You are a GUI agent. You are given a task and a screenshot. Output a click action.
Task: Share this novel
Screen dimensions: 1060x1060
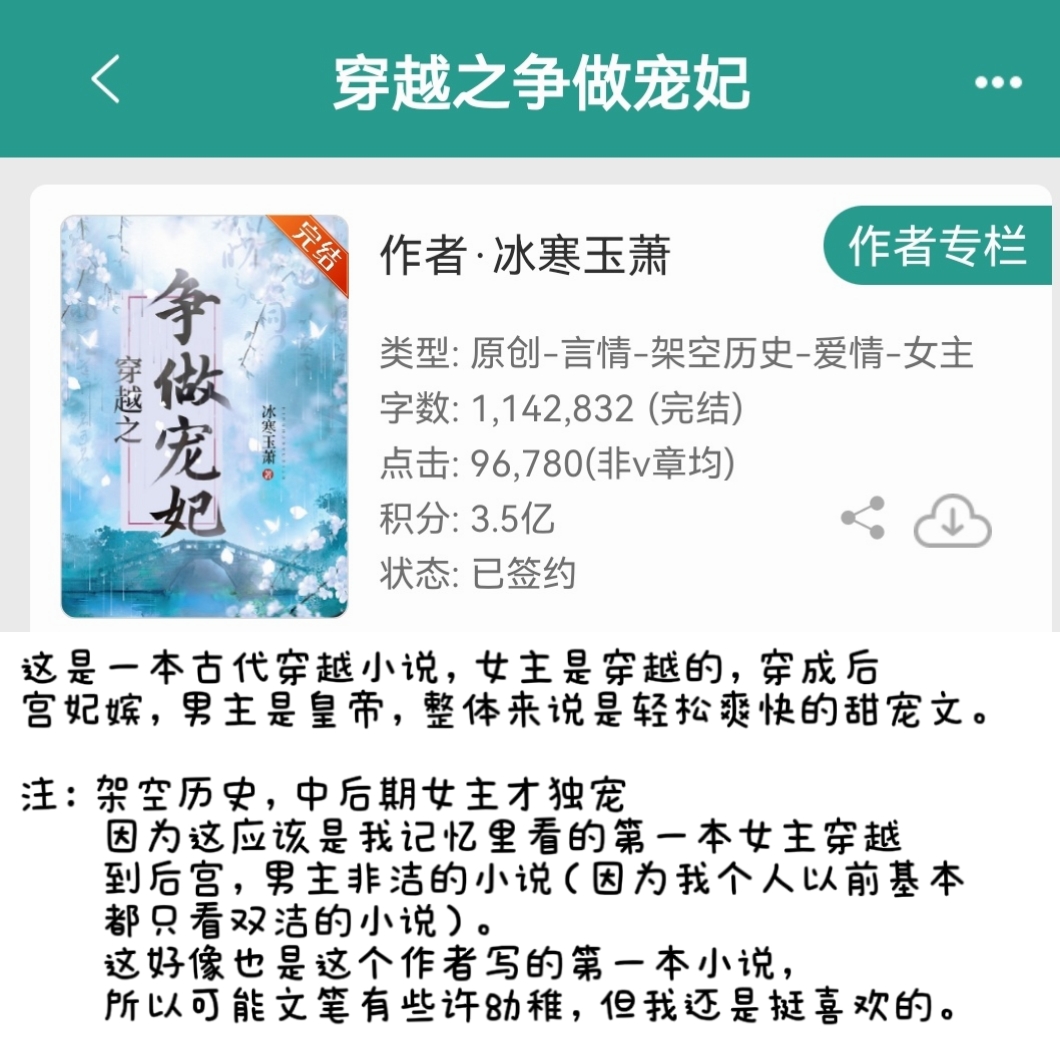tap(863, 518)
